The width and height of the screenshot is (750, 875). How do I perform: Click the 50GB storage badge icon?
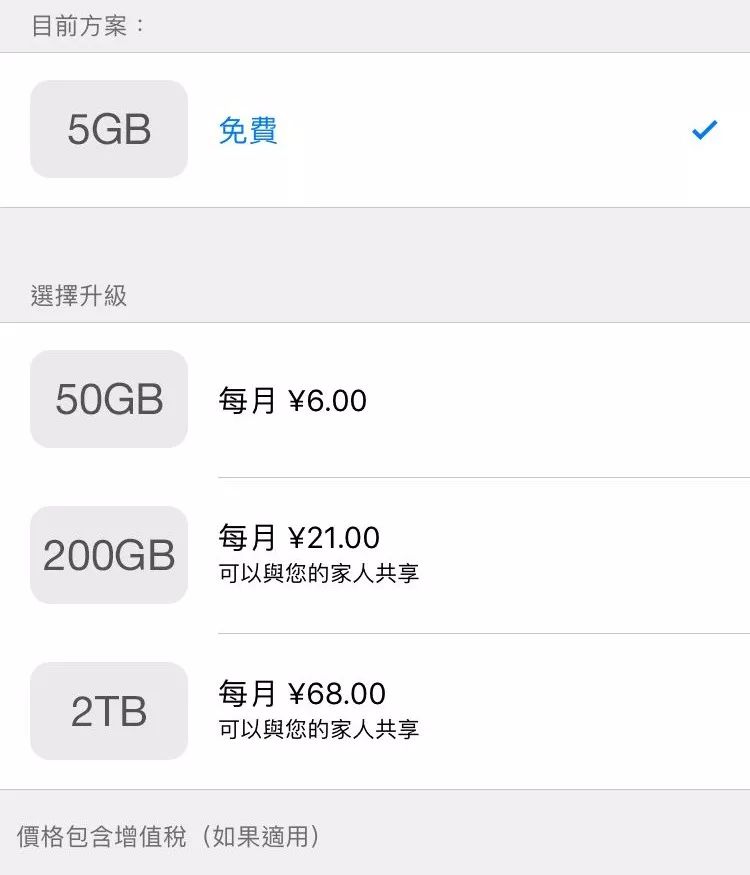tap(108, 399)
